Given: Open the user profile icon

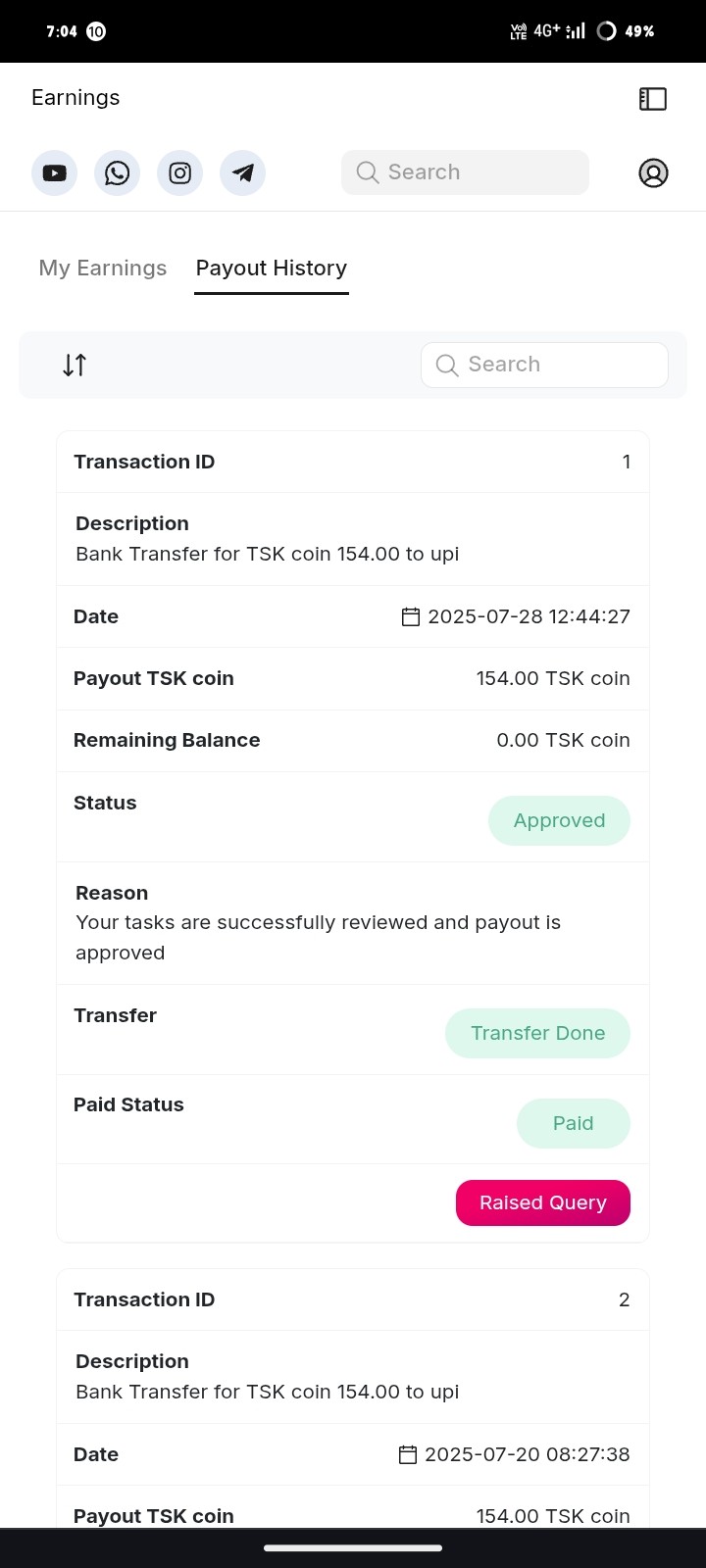Looking at the screenshot, I should click(653, 173).
